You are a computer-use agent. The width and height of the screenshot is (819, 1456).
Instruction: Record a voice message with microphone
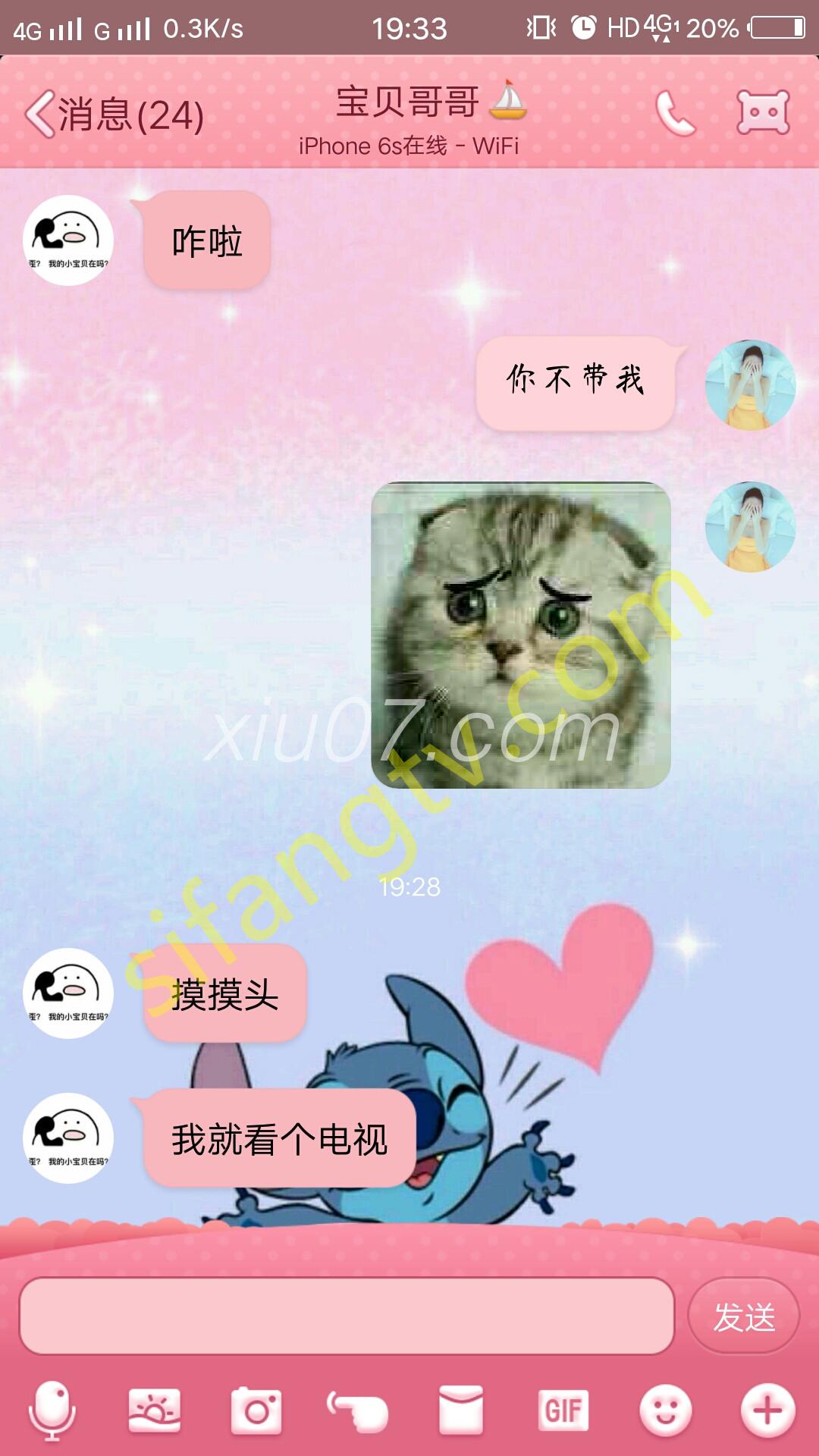coord(52,1410)
